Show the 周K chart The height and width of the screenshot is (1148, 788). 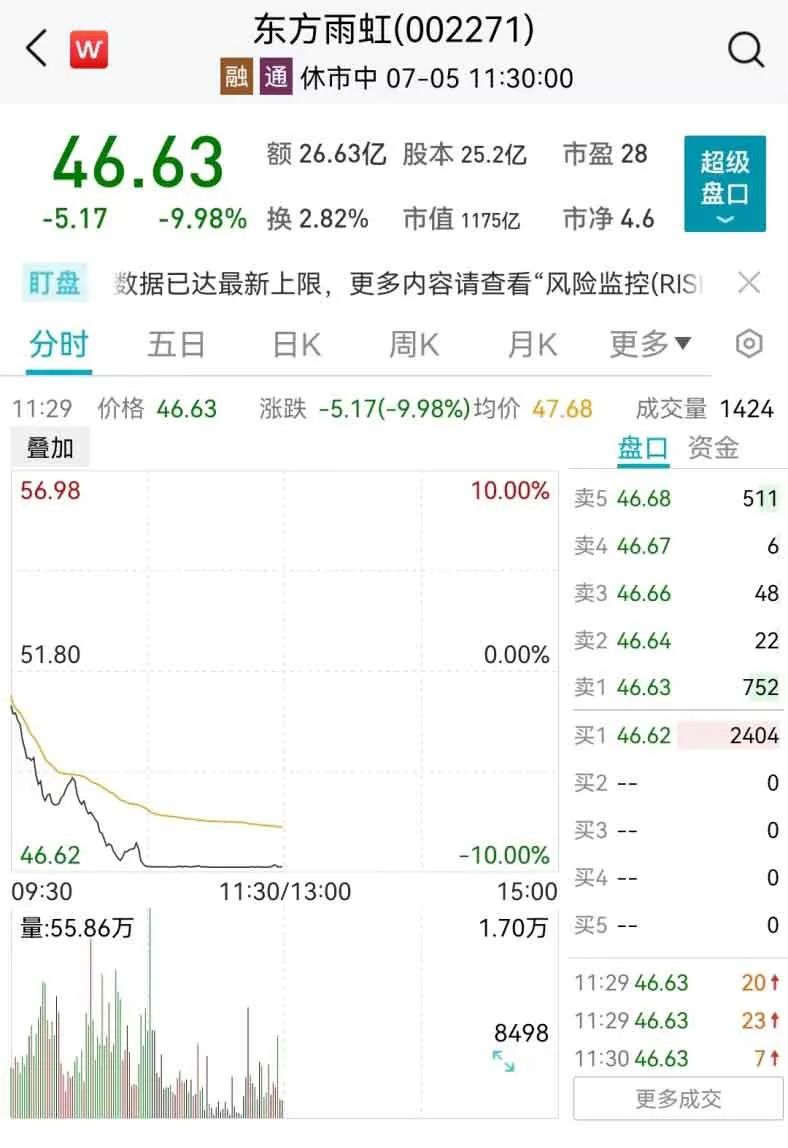click(414, 345)
